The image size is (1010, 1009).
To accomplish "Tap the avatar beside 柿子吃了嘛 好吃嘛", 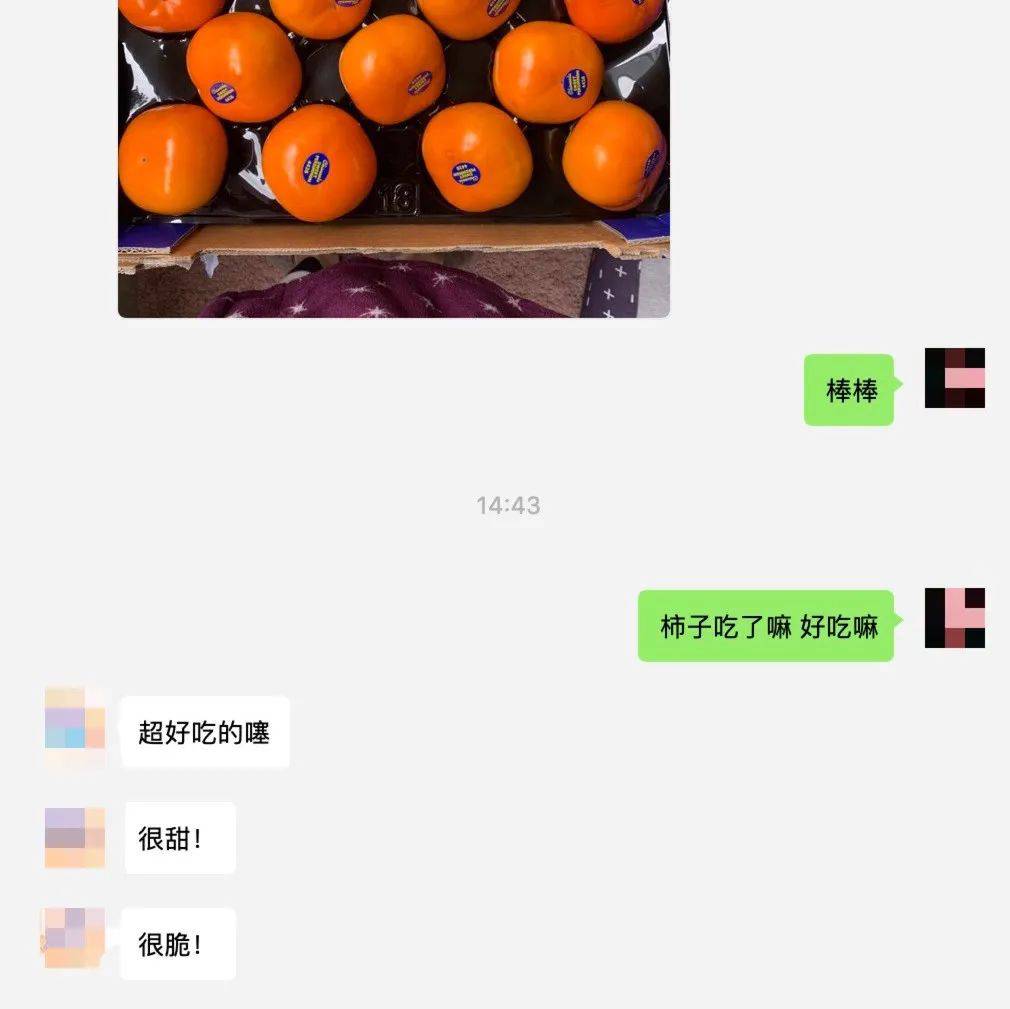I will tap(954, 618).
